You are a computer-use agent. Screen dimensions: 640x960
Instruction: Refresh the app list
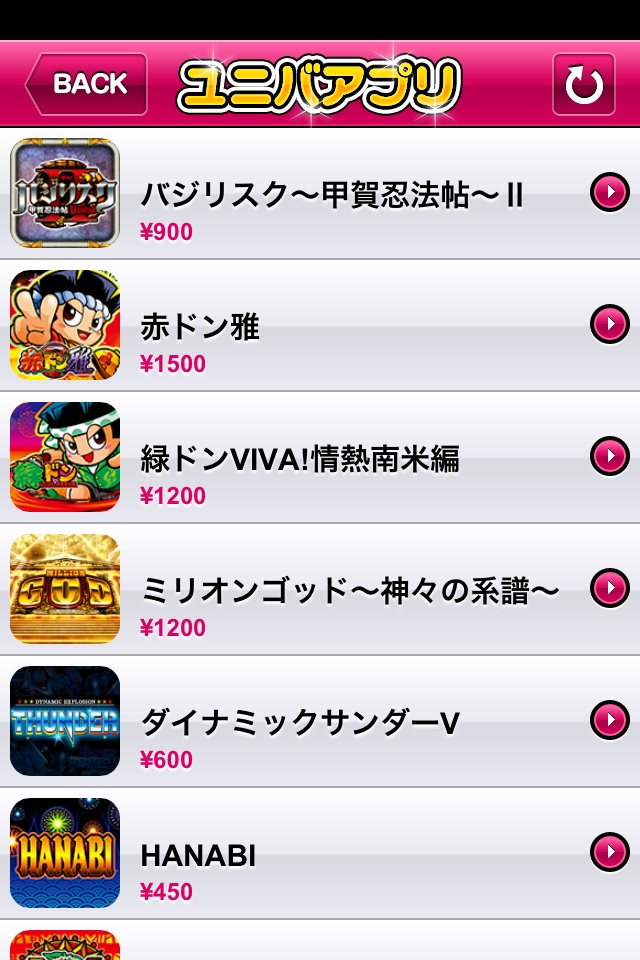(584, 85)
